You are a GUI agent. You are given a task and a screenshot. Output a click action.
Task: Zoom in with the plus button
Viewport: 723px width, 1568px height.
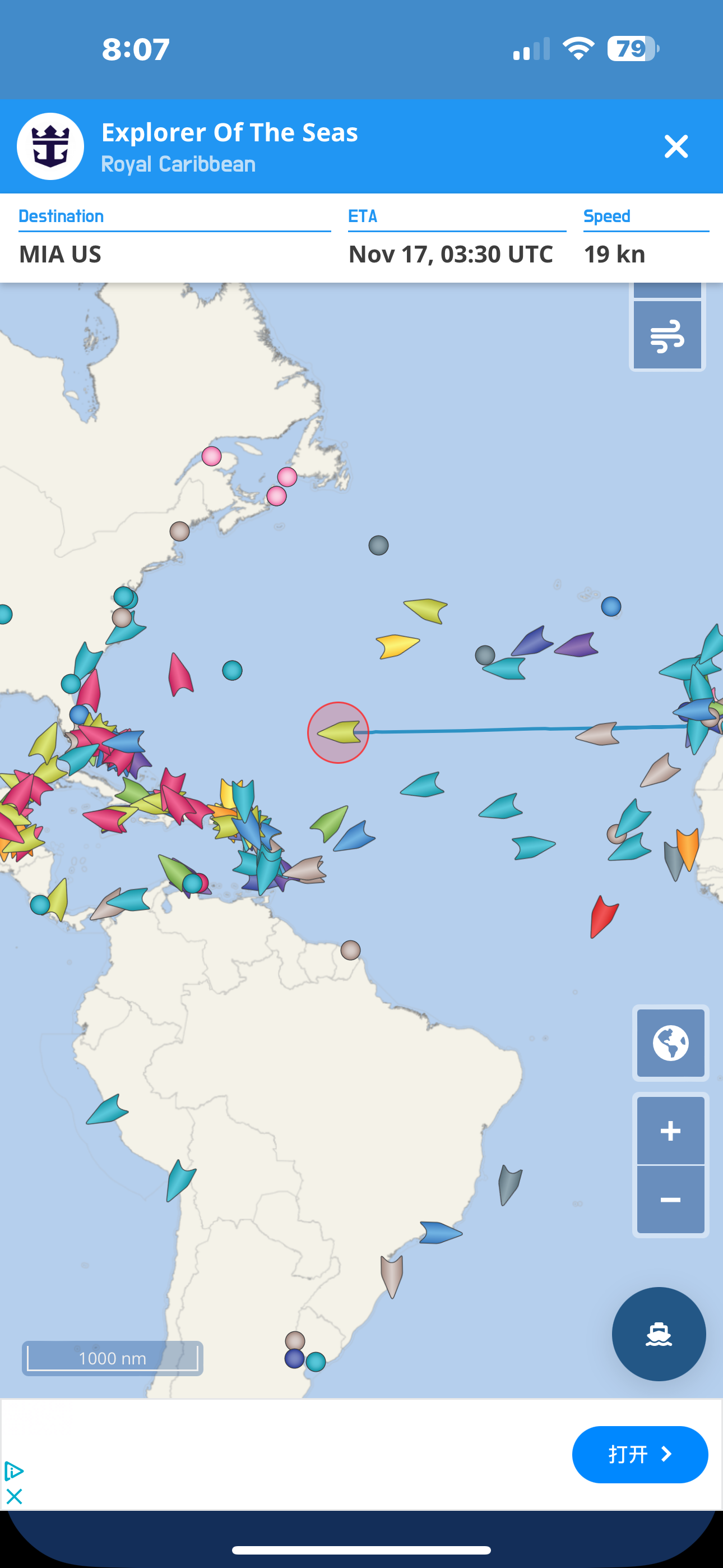pyautogui.click(x=671, y=1131)
